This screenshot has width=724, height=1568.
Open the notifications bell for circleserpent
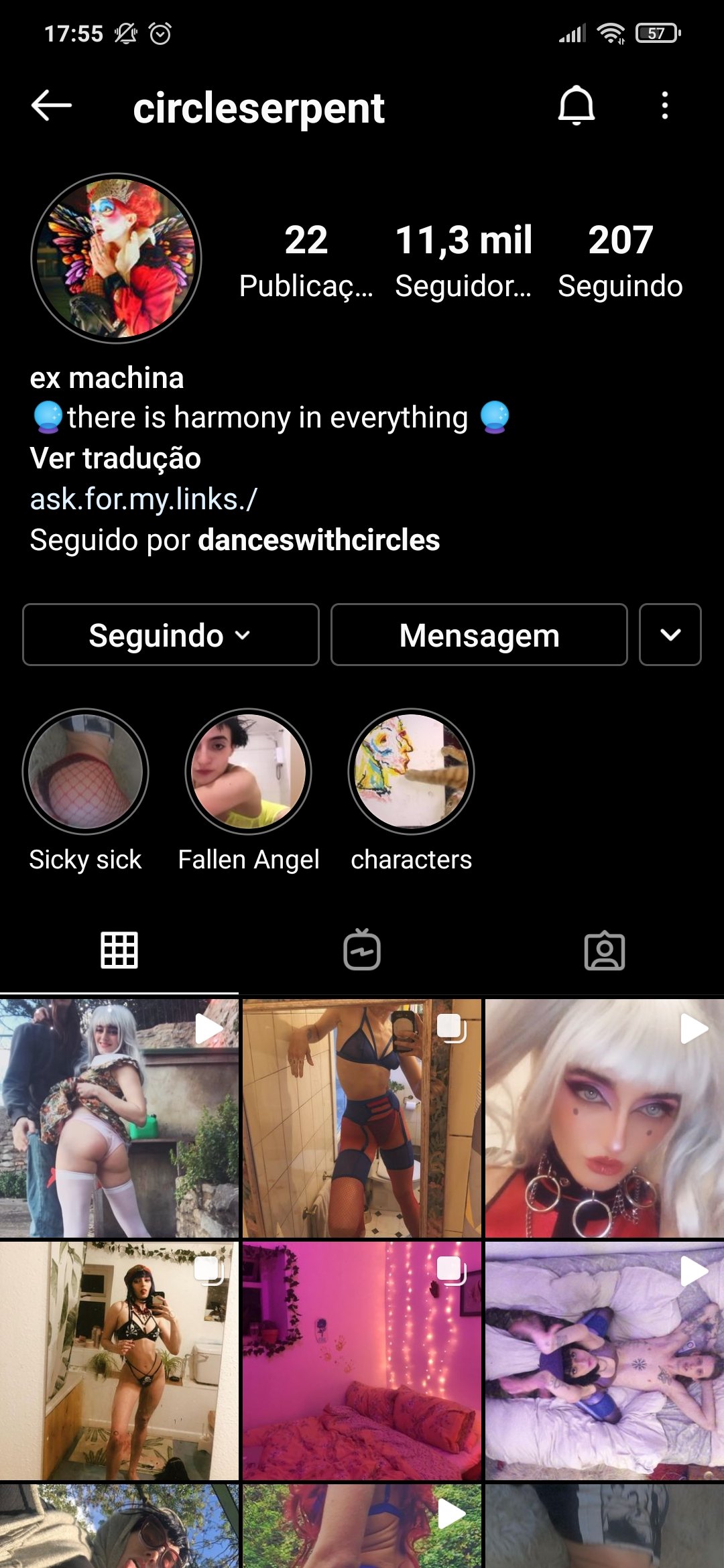tap(576, 106)
